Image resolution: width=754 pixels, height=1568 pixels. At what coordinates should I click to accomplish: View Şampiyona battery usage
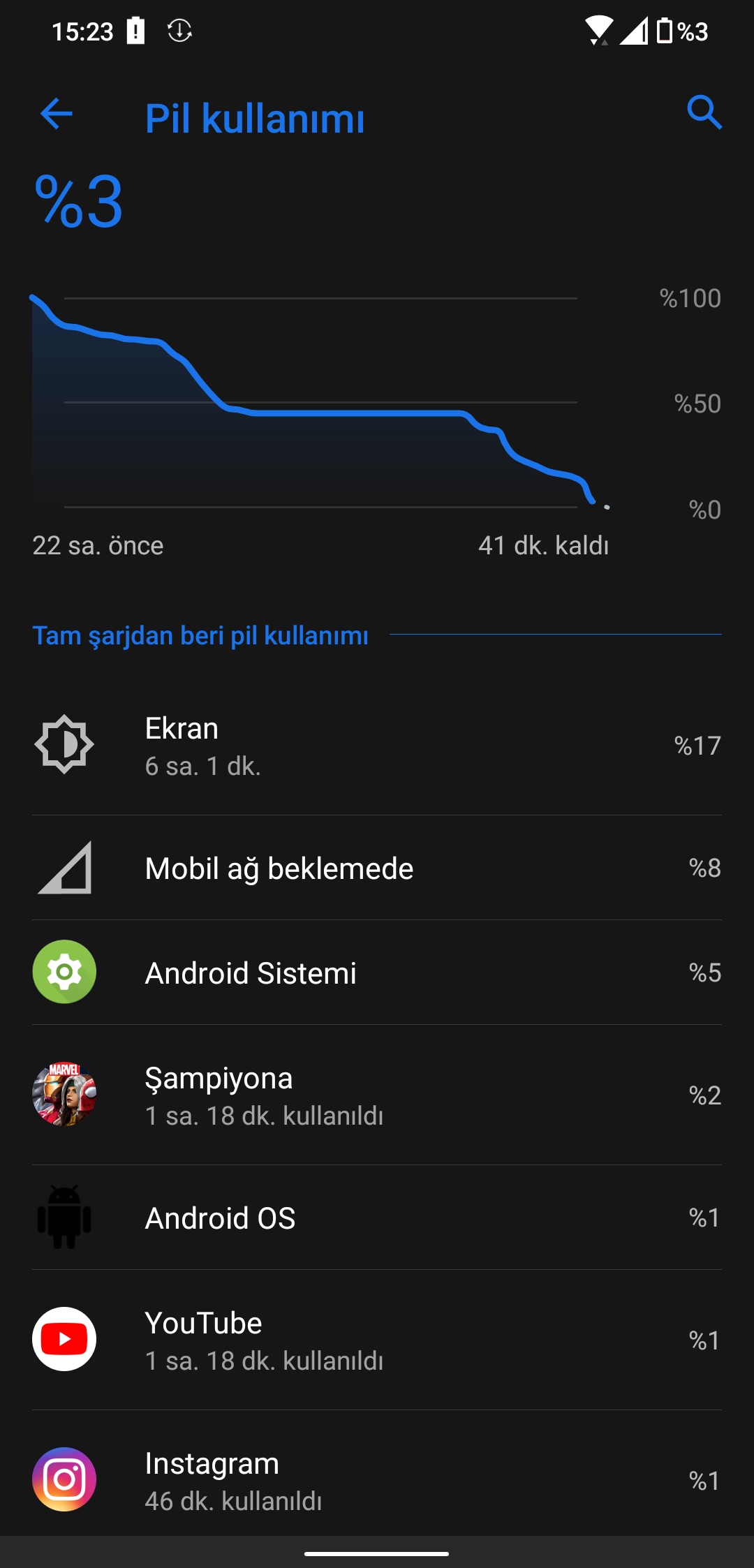pos(377,1095)
